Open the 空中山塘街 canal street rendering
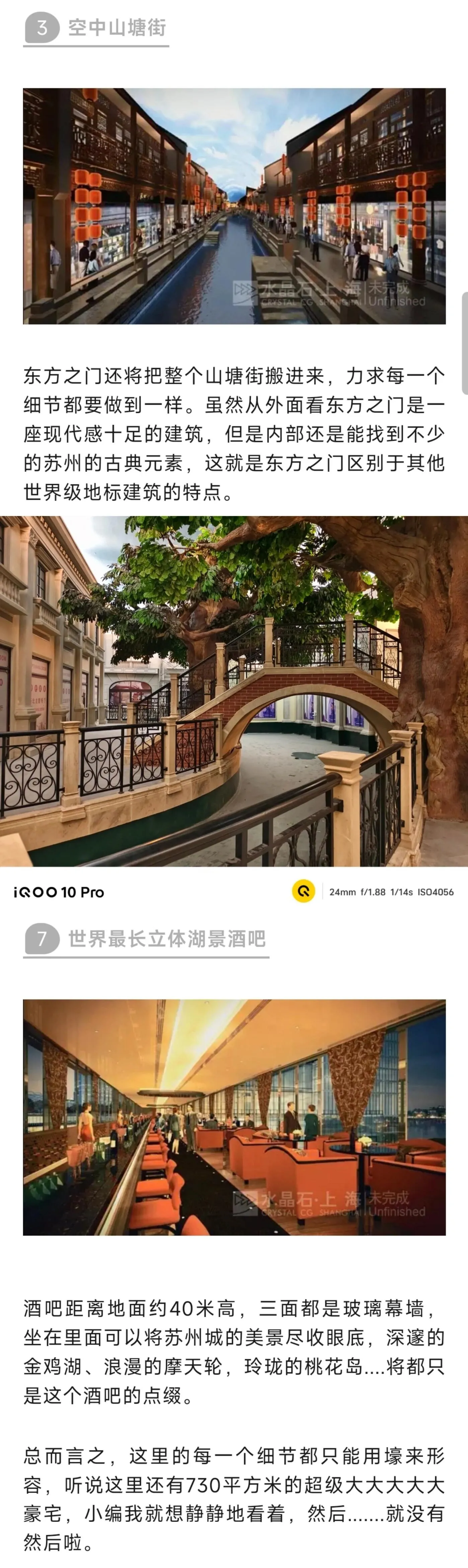 (x=234, y=206)
